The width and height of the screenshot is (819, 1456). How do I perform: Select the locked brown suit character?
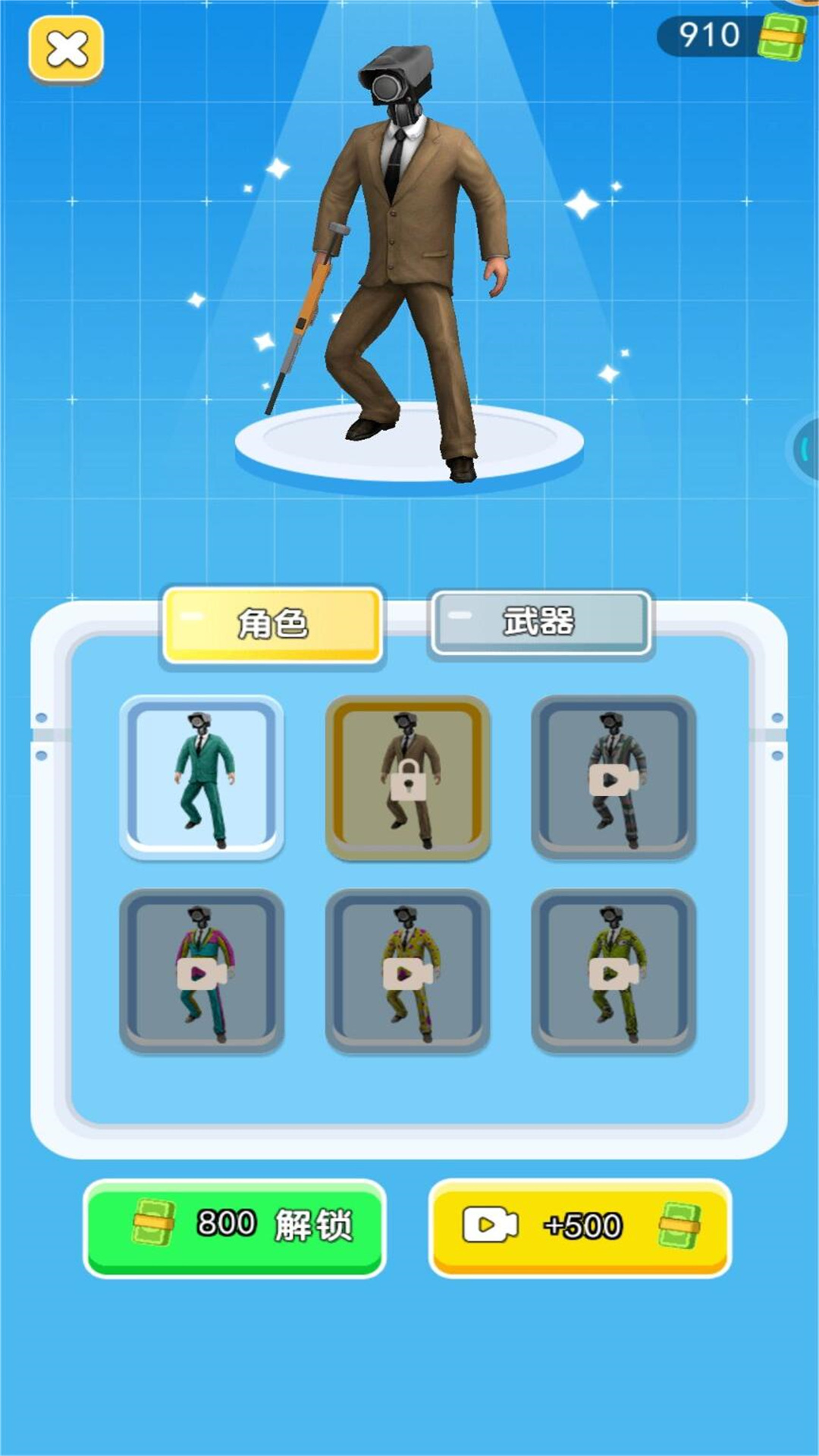[x=408, y=777]
